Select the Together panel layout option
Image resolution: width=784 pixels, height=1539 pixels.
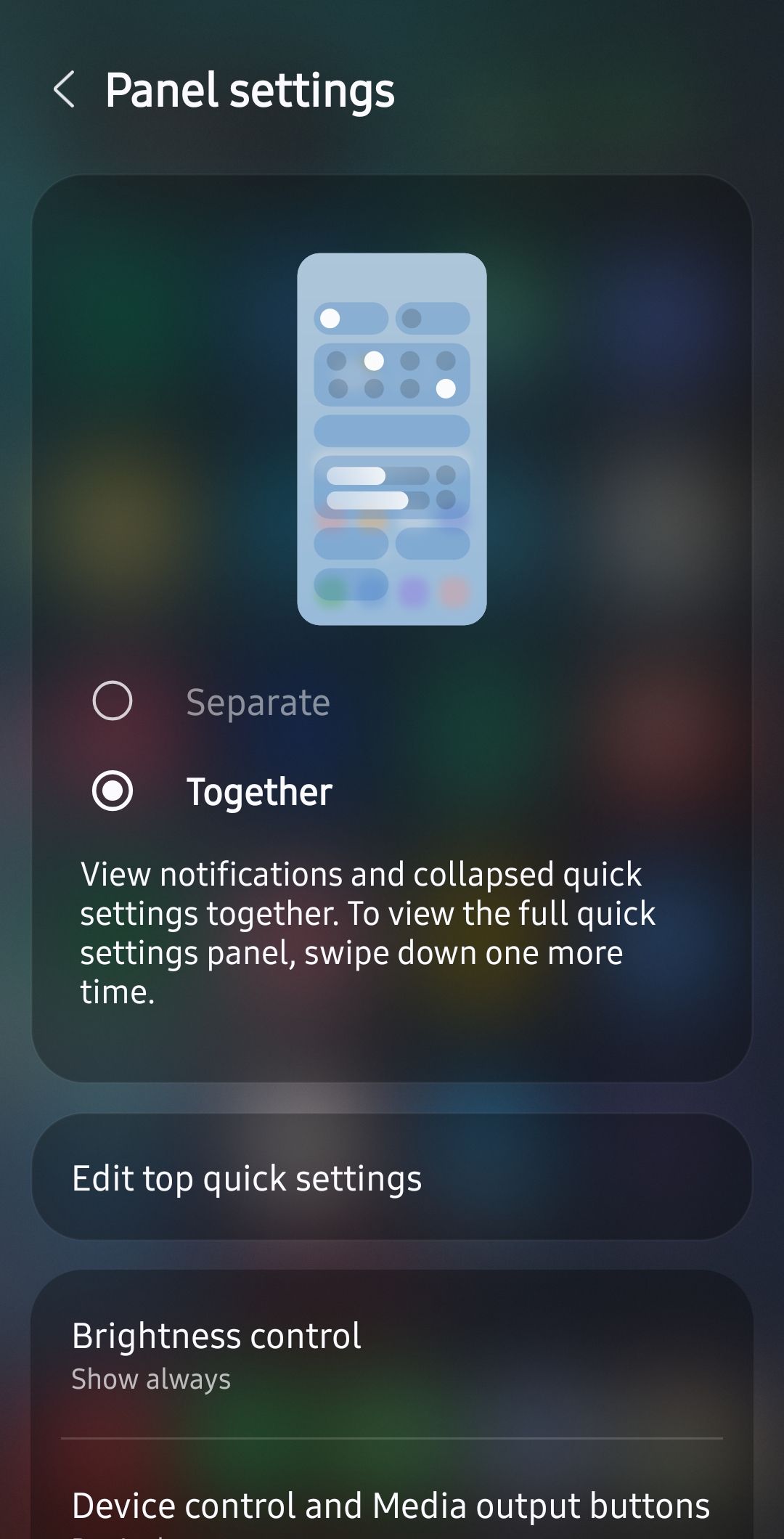click(x=112, y=791)
